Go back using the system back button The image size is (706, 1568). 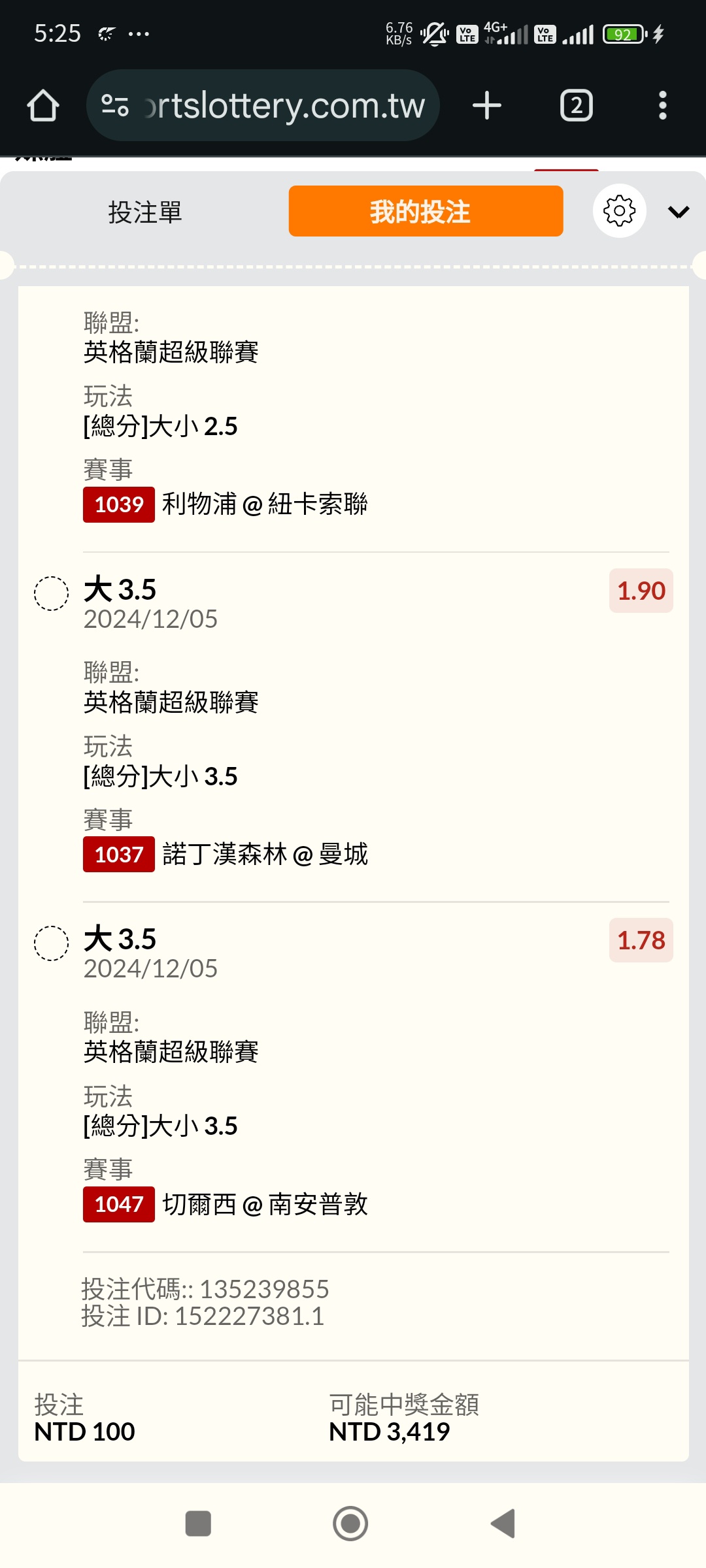[503, 1524]
